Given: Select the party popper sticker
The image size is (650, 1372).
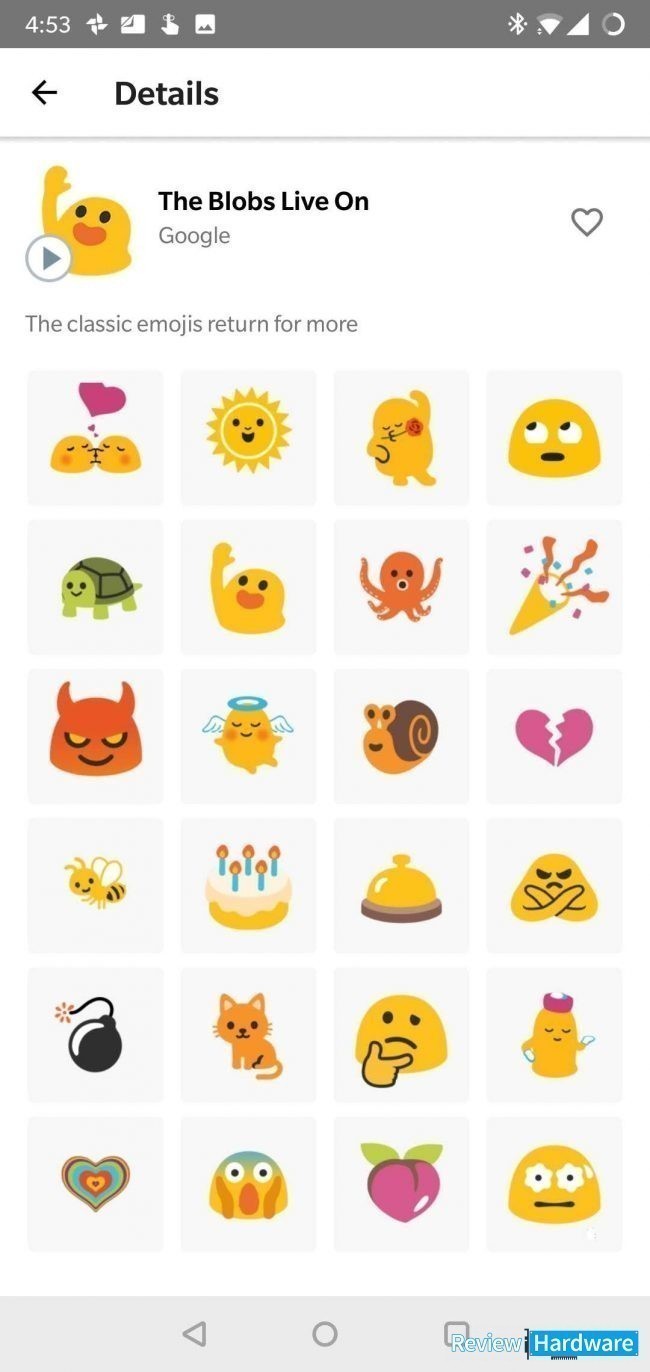Looking at the screenshot, I should (554, 587).
